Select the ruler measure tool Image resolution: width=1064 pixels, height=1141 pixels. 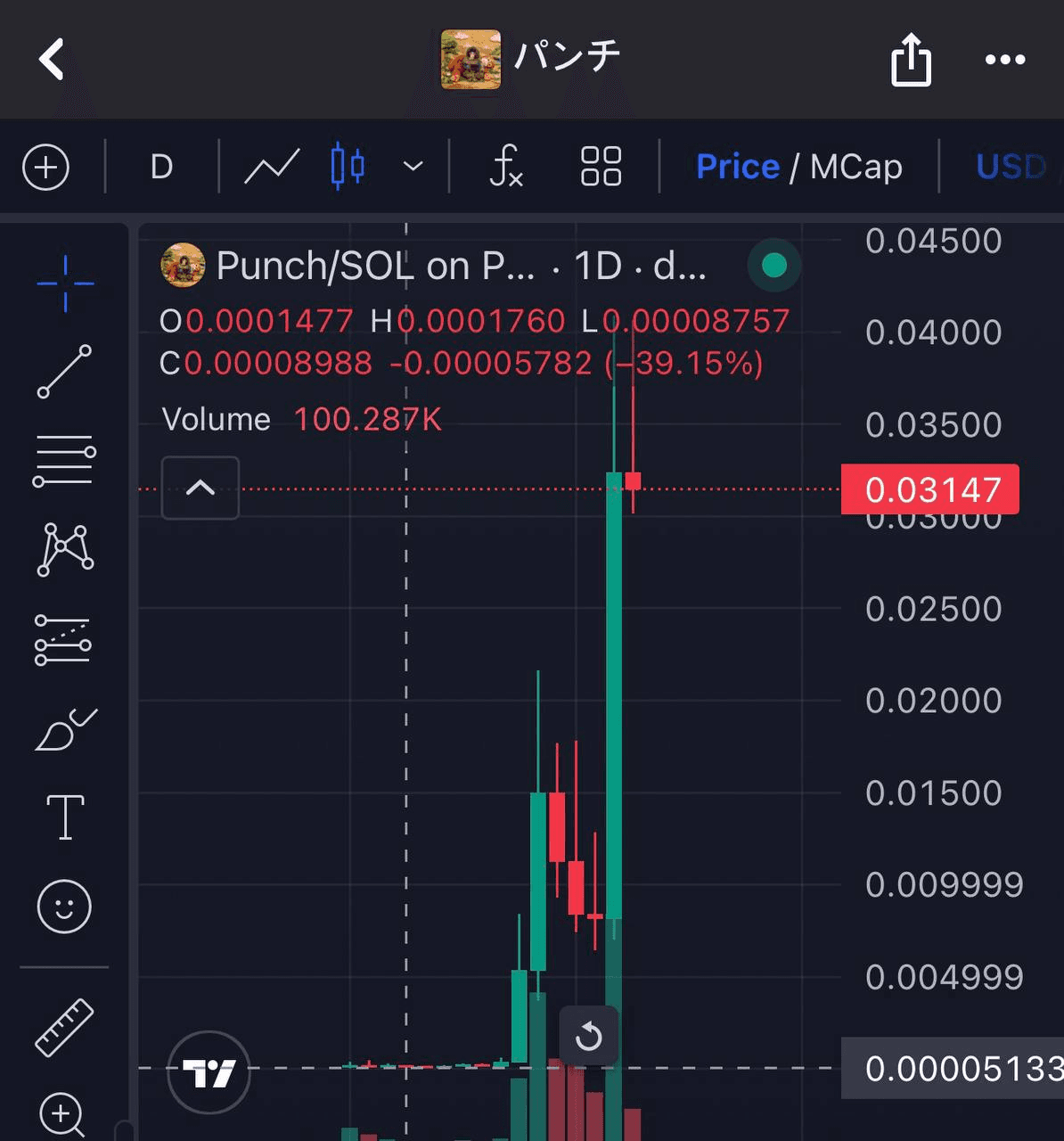point(64,1027)
